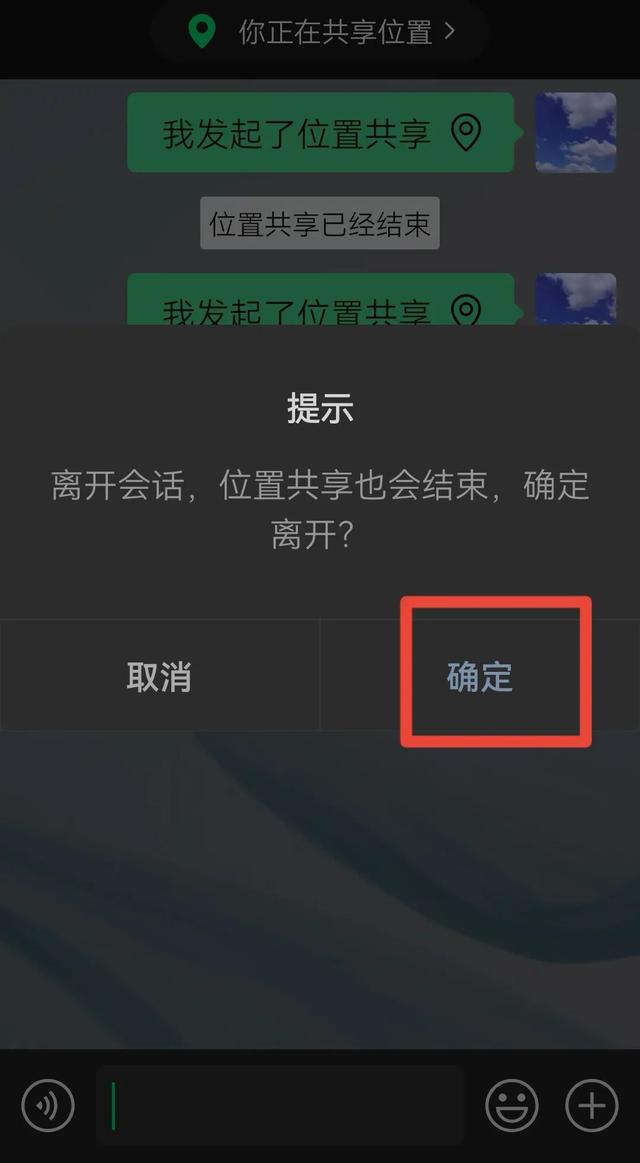Screen dimensions: 640x1163
Task: Switch to voice input
Action: coord(48,1105)
